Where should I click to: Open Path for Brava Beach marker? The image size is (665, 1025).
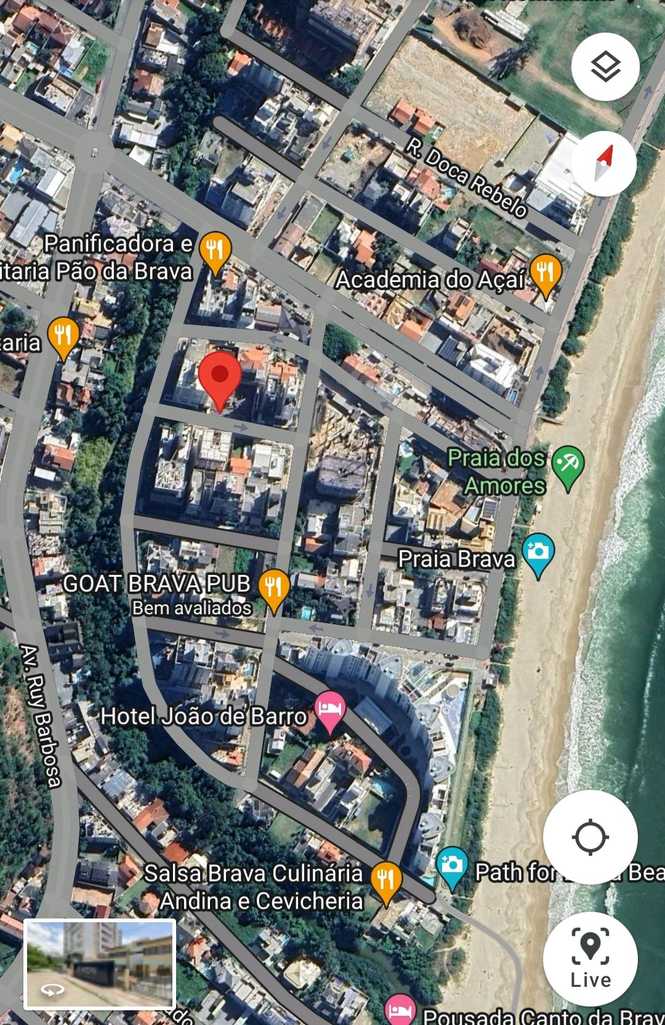452,865
